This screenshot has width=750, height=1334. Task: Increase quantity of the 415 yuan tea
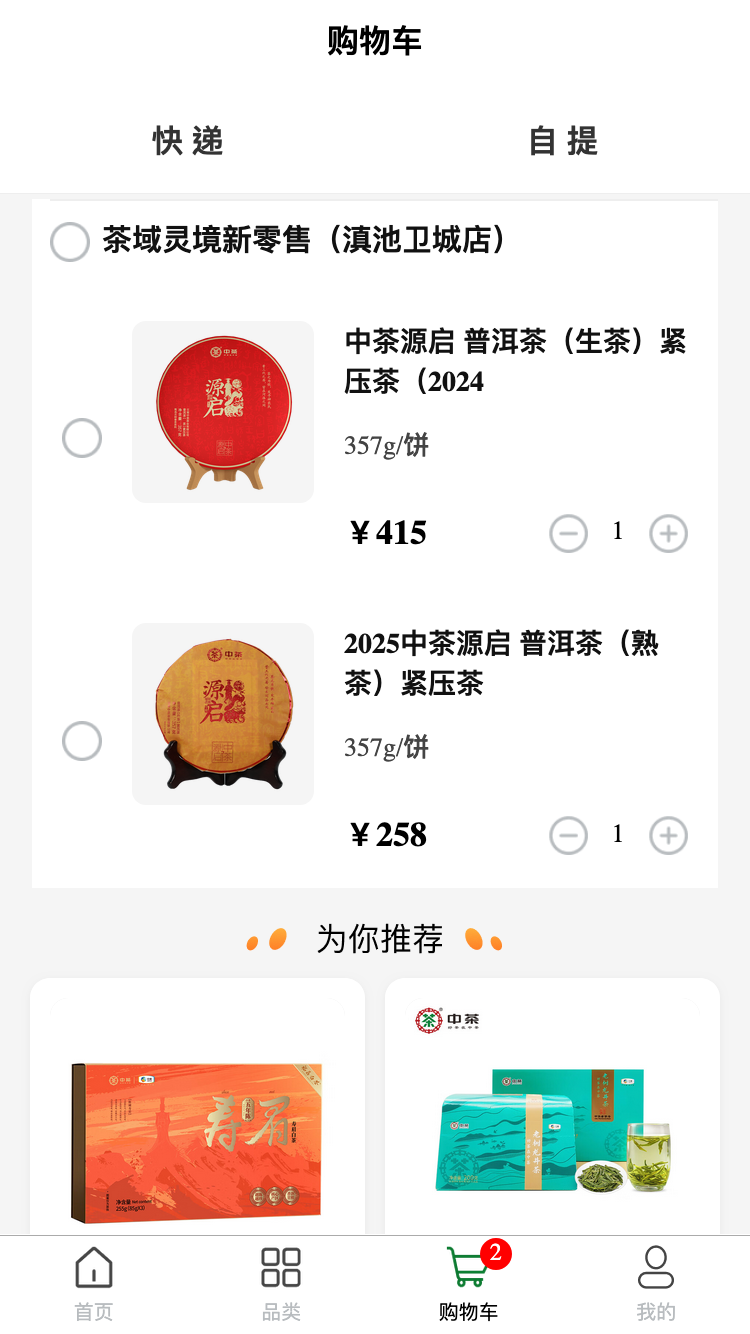pos(668,533)
